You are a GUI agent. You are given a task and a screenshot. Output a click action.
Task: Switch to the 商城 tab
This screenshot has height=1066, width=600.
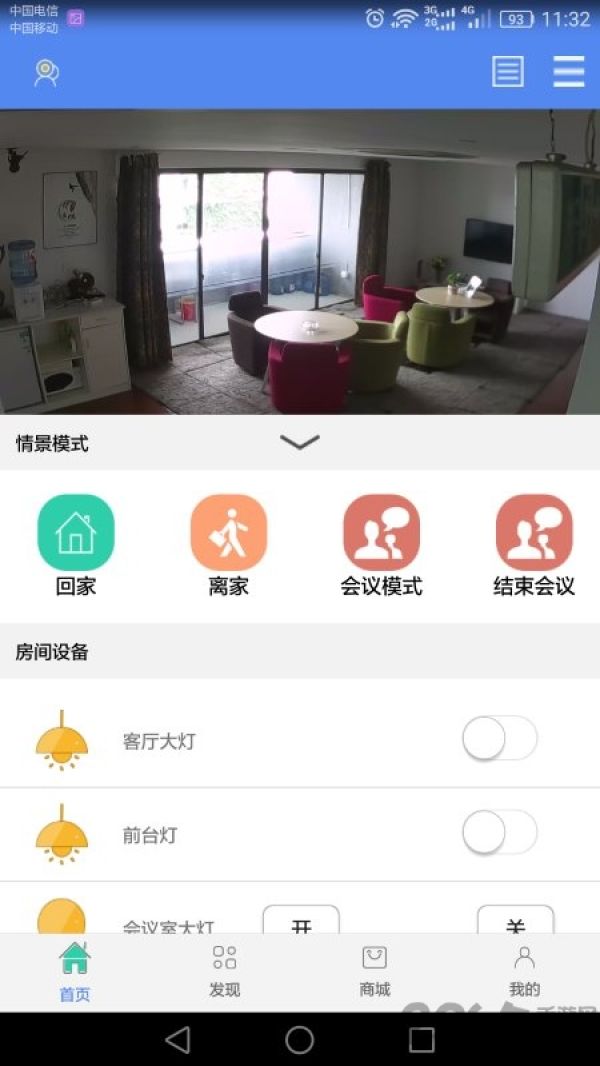(375, 972)
